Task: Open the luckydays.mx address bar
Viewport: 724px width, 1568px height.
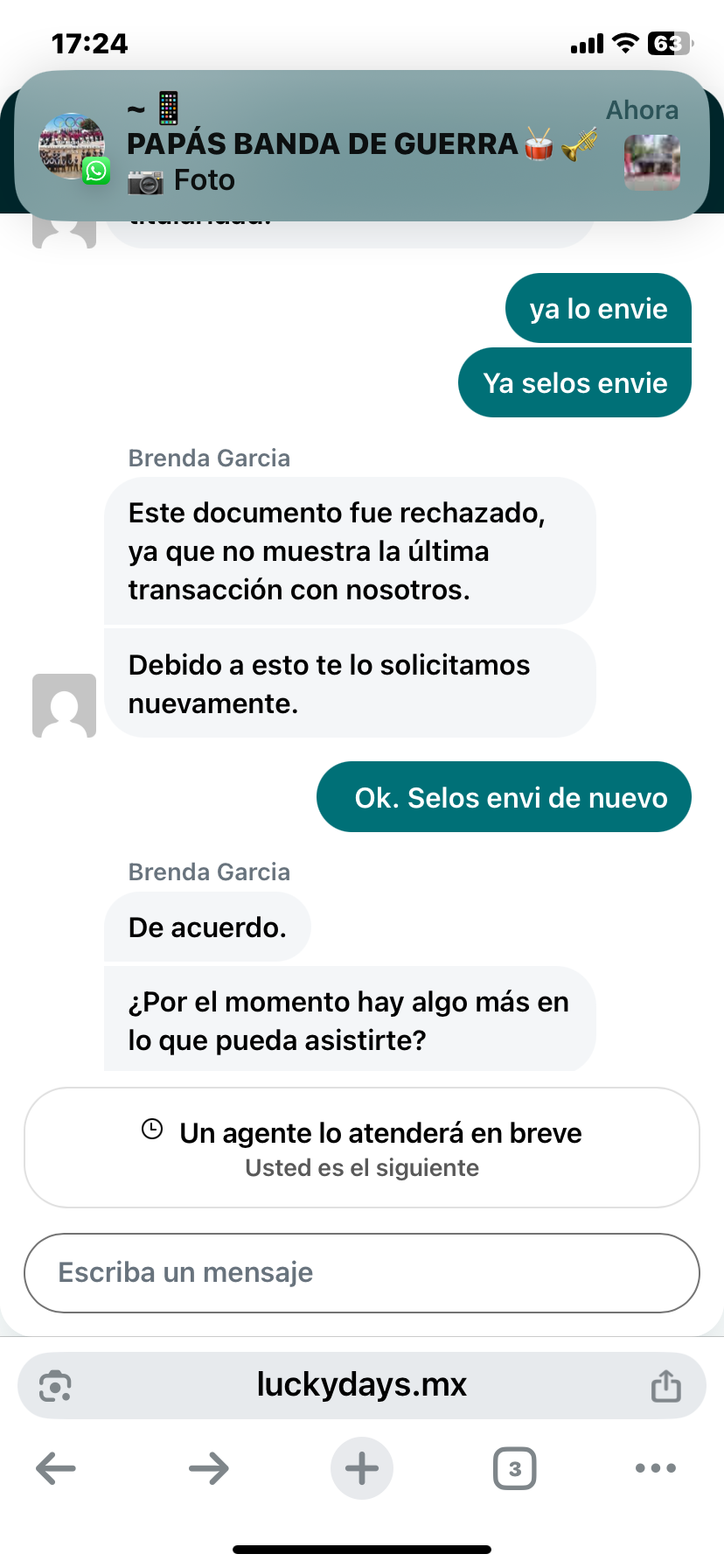Action: click(361, 1385)
